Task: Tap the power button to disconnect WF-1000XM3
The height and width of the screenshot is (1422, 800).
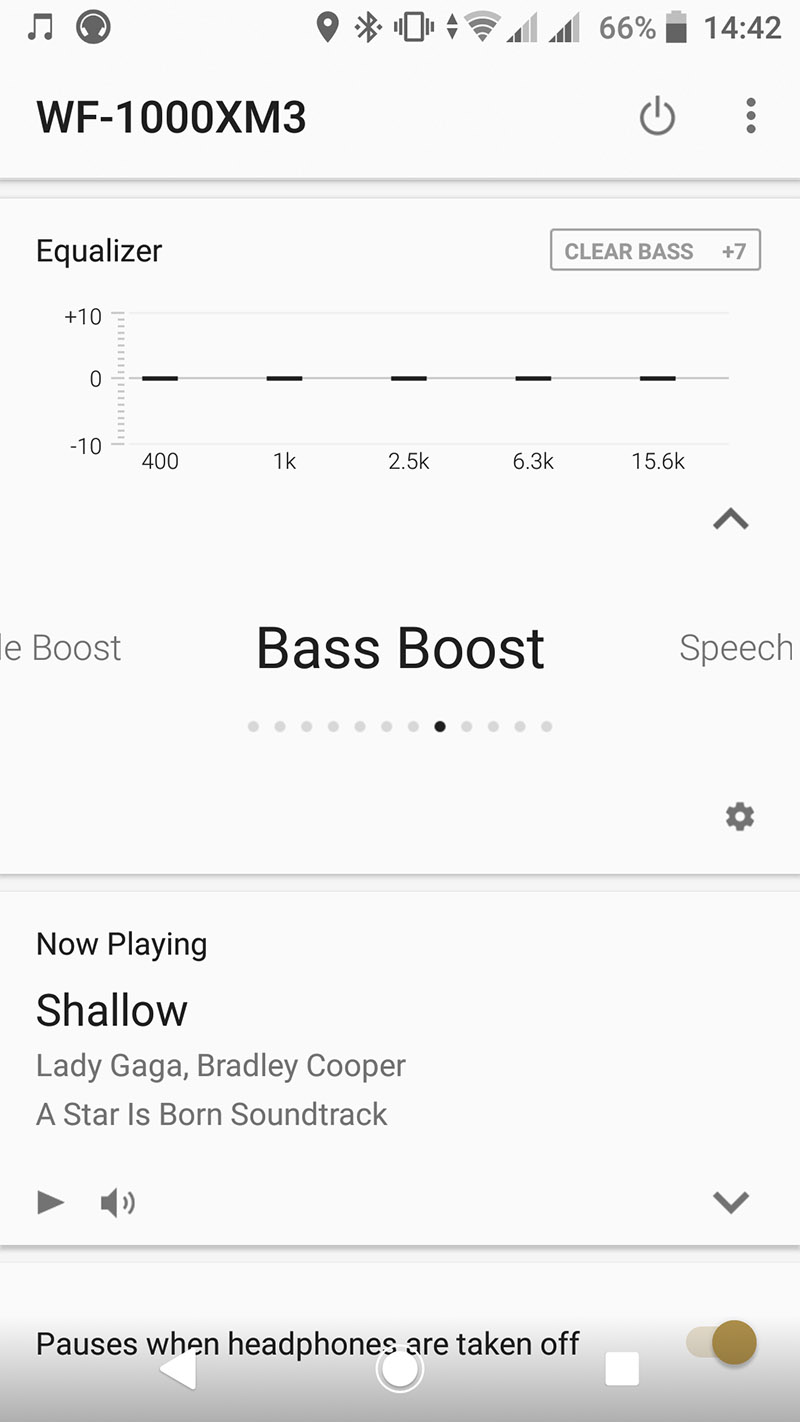Action: tap(657, 116)
